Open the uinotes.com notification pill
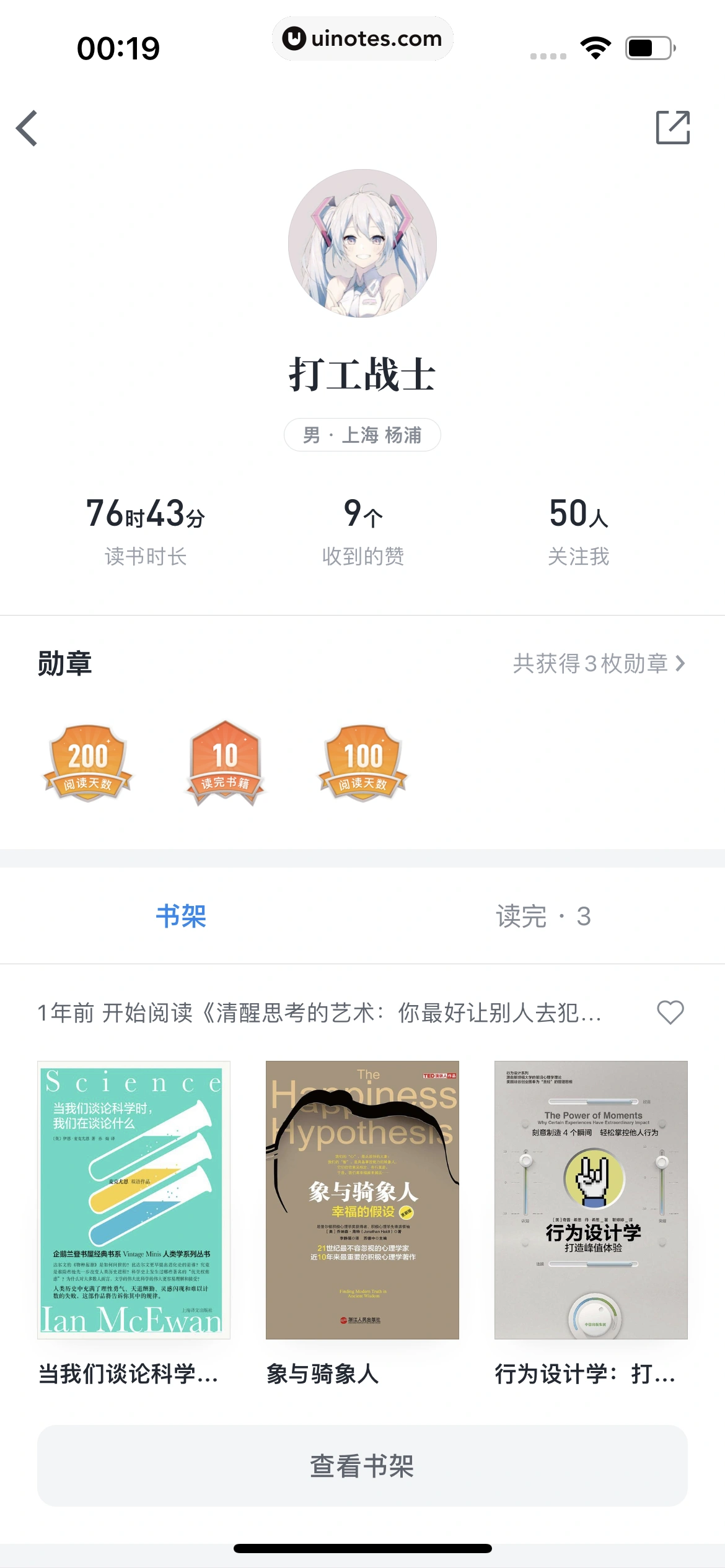Screen dimensions: 725x1568 coord(362,38)
